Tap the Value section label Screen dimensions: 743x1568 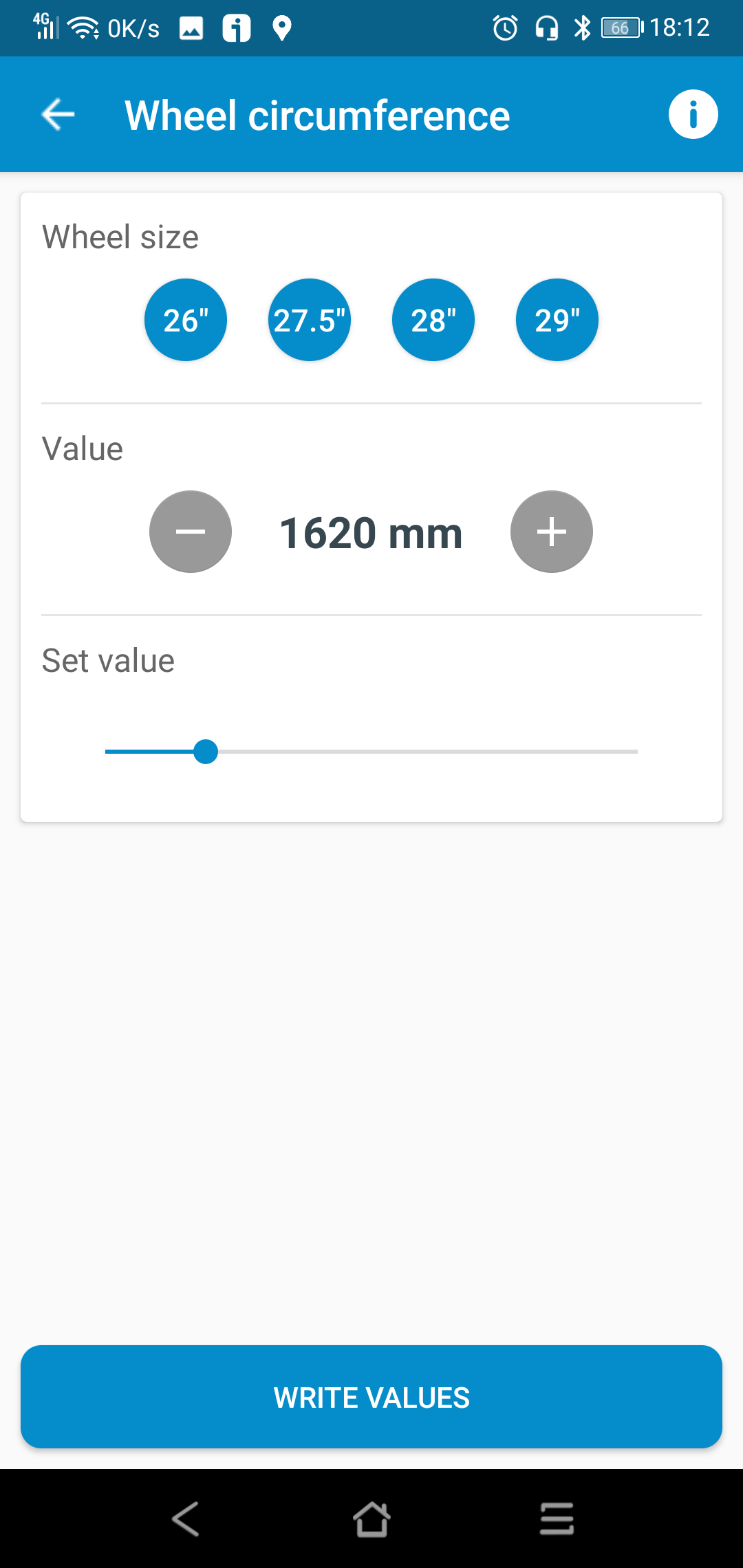(83, 448)
